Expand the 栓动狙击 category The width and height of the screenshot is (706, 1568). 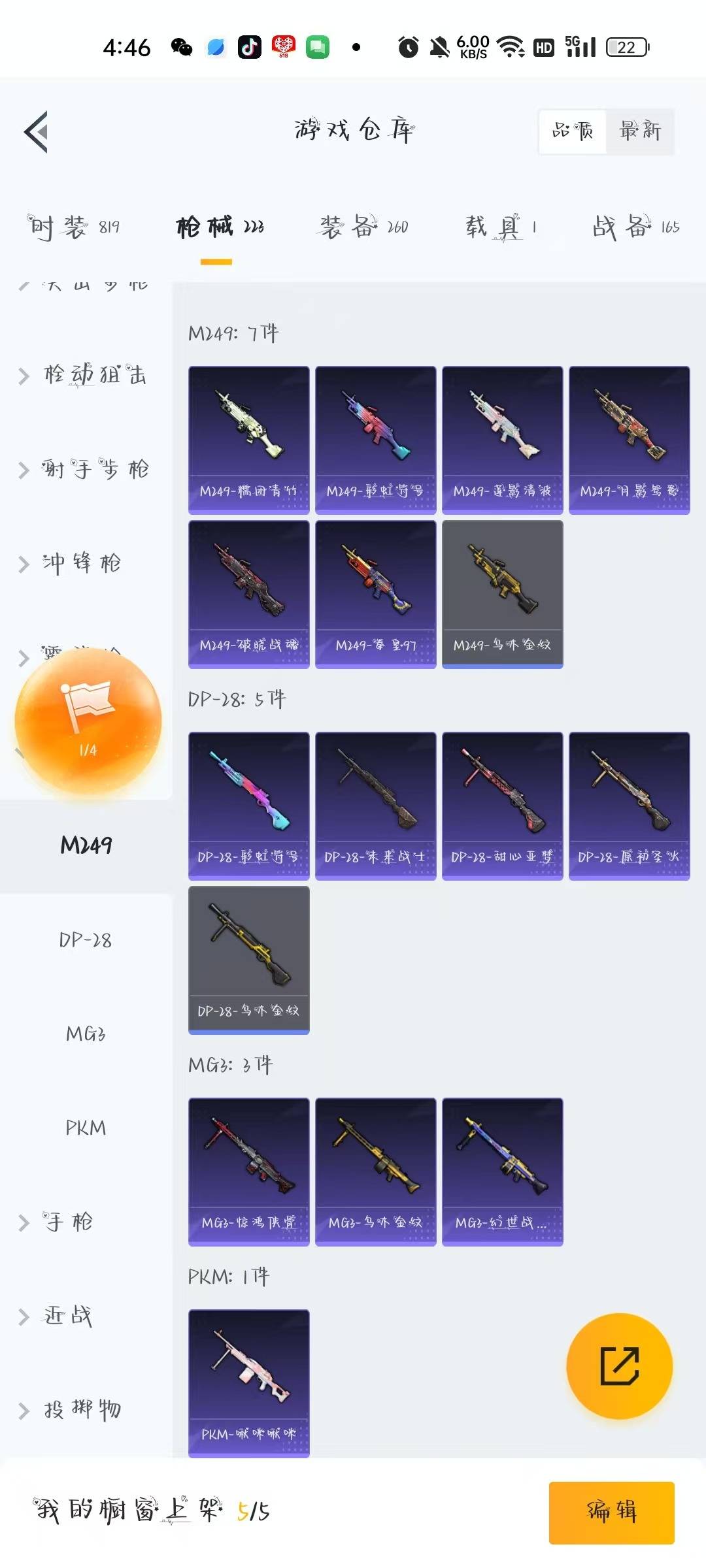click(x=85, y=375)
